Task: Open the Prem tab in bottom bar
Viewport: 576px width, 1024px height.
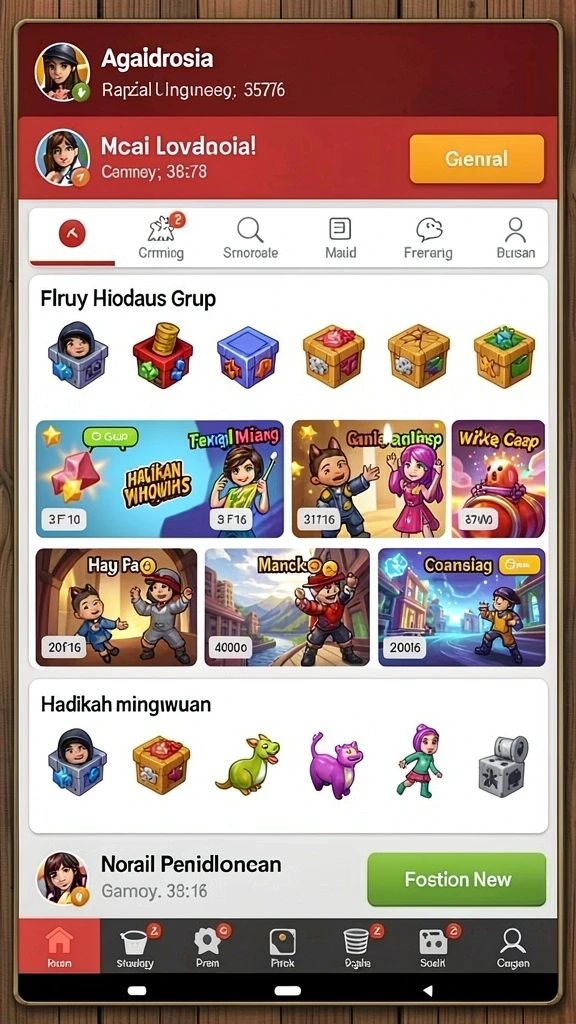Action: pyautogui.click(x=208, y=946)
